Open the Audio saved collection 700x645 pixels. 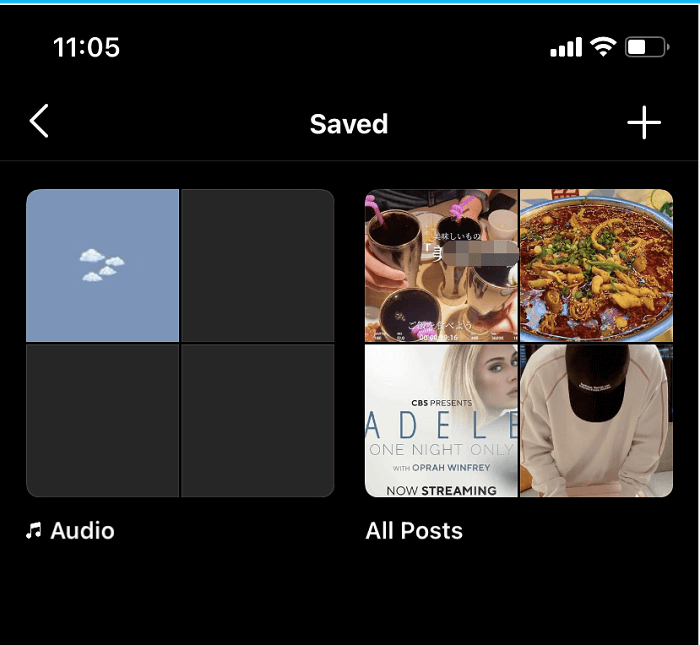tap(180, 343)
